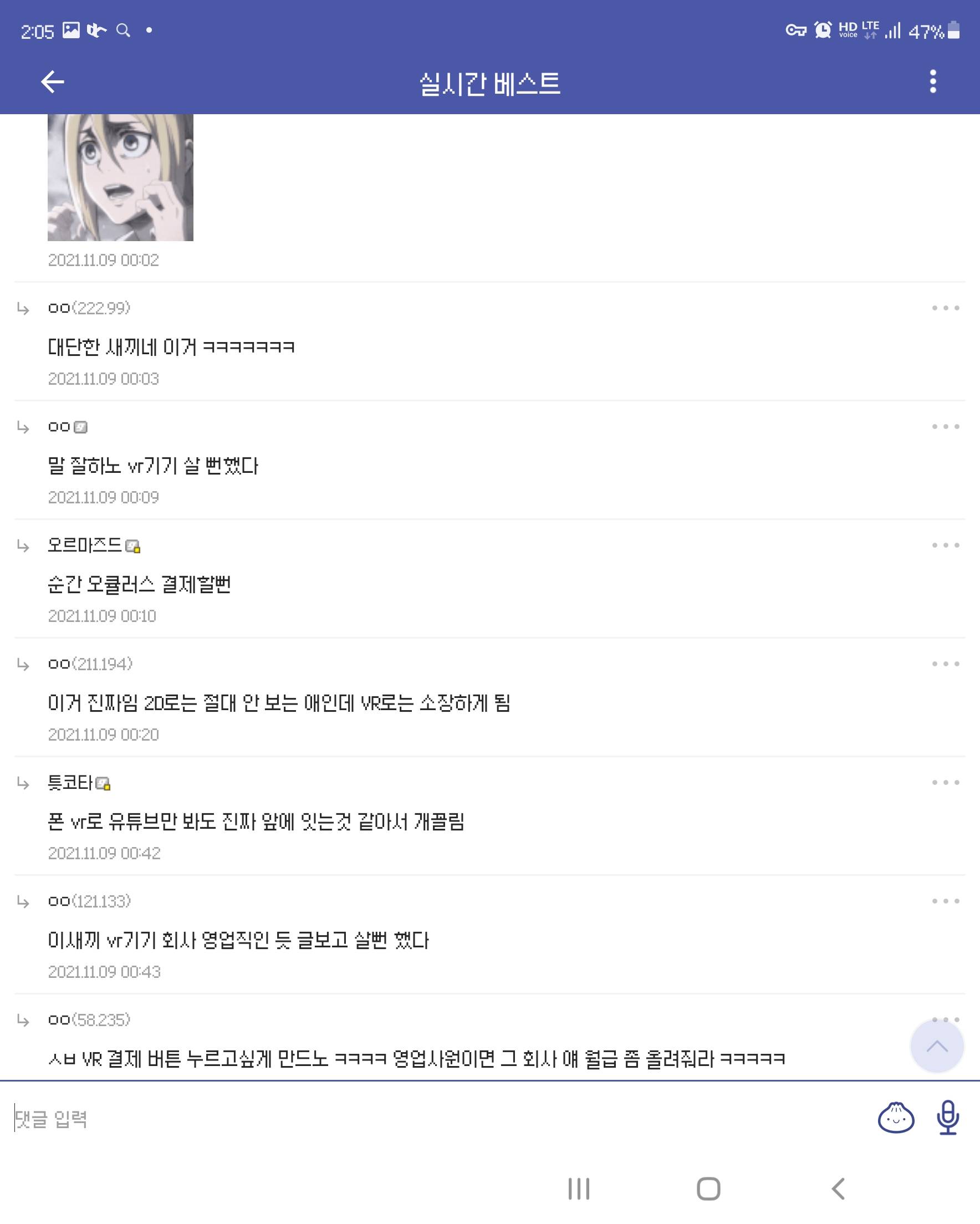Jump to top with the up-arrow button
Image resolution: width=980 pixels, height=1224 pixels.
[936, 1046]
